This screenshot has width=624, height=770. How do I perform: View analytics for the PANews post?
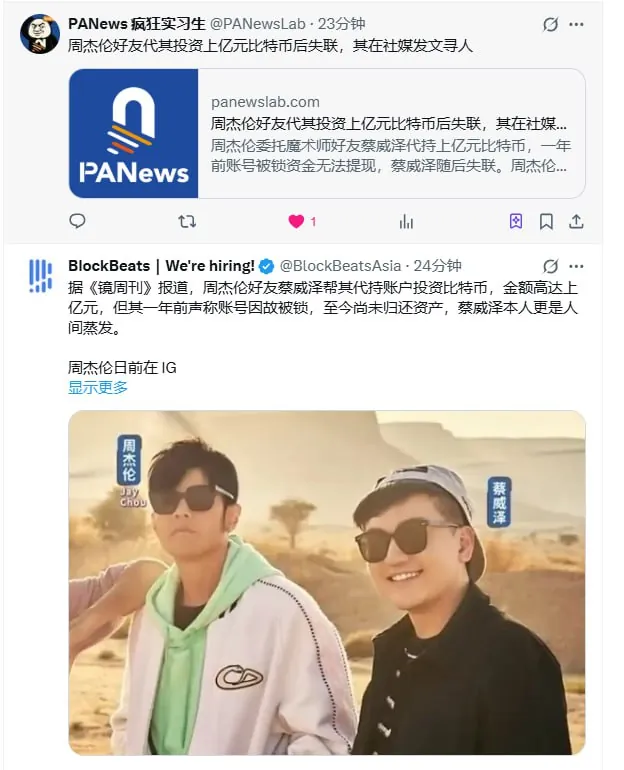406,221
